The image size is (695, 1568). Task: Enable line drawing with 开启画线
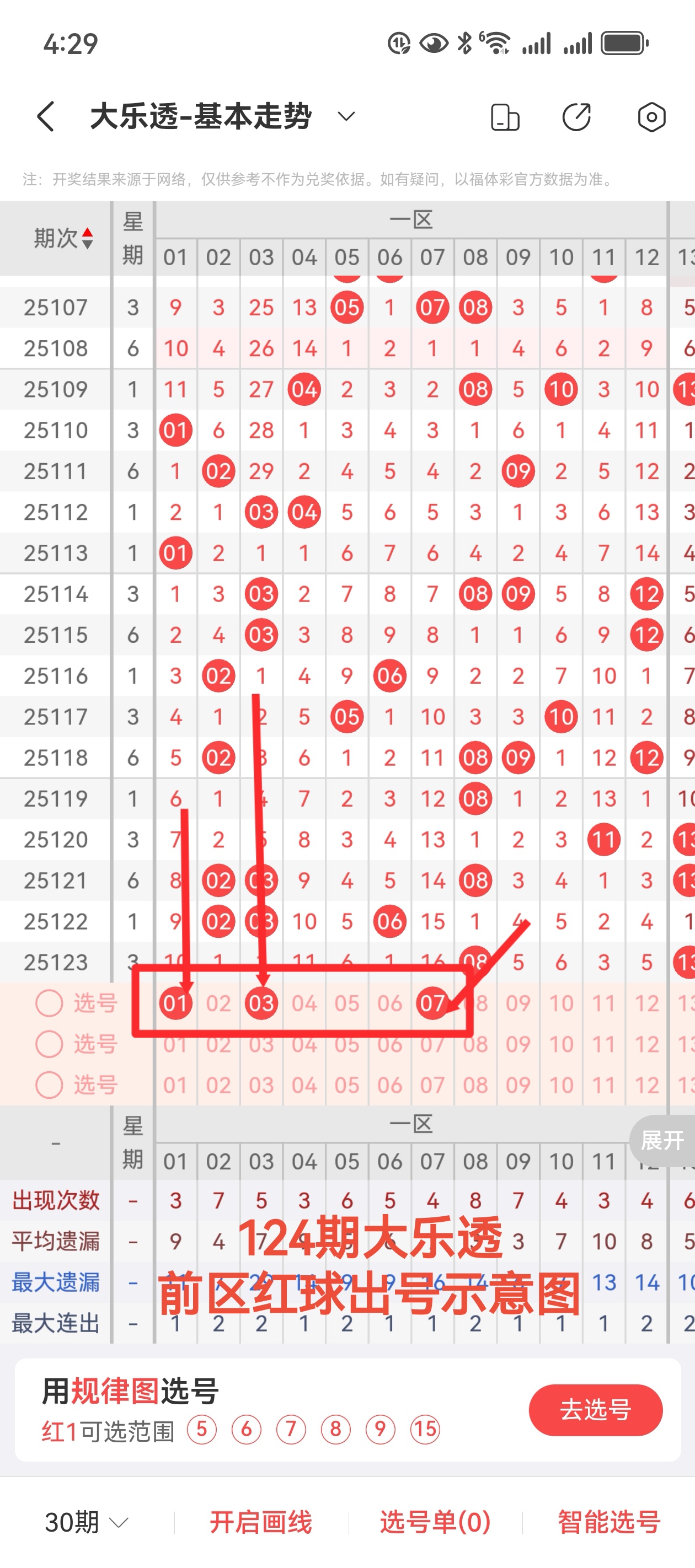click(x=261, y=1522)
